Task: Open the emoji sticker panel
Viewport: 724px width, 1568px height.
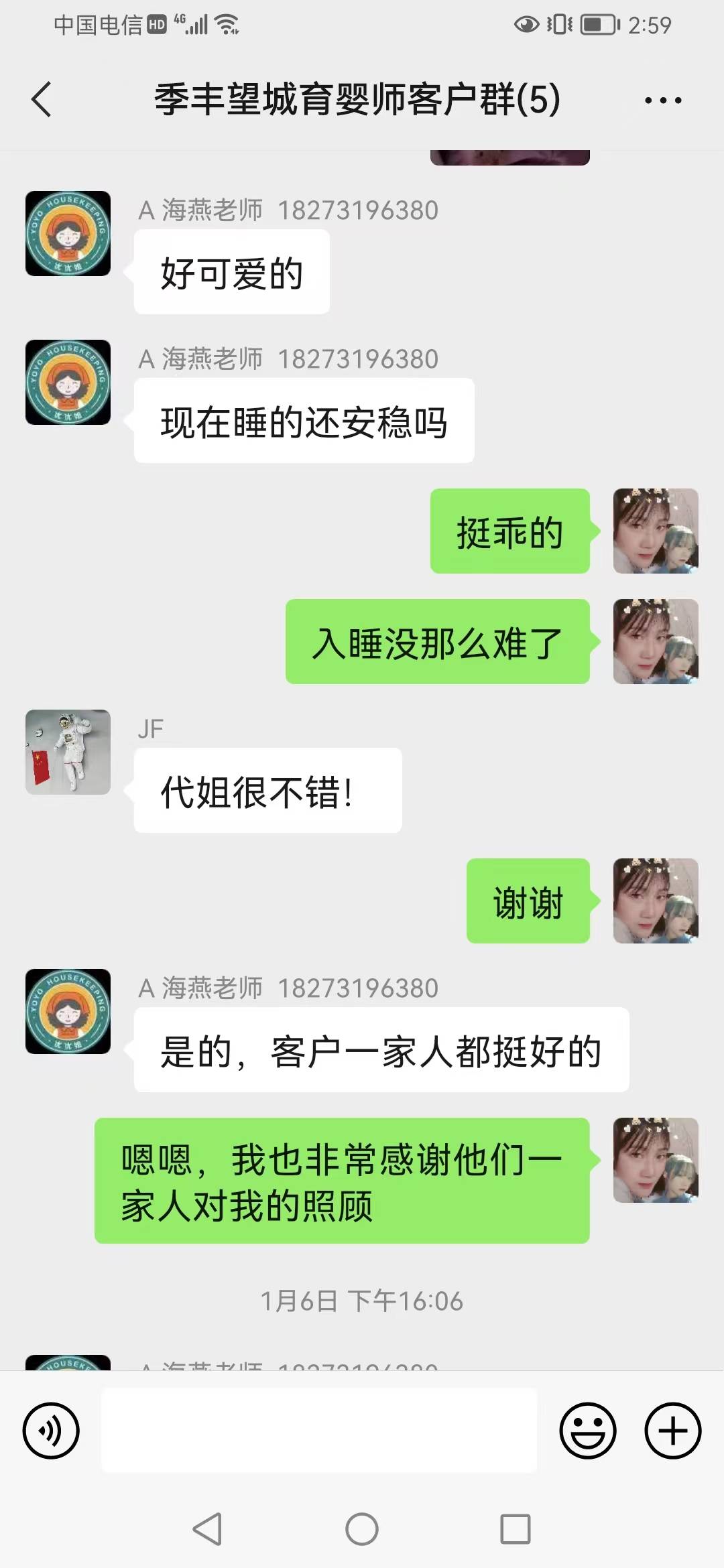Action: coord(587,1431)
